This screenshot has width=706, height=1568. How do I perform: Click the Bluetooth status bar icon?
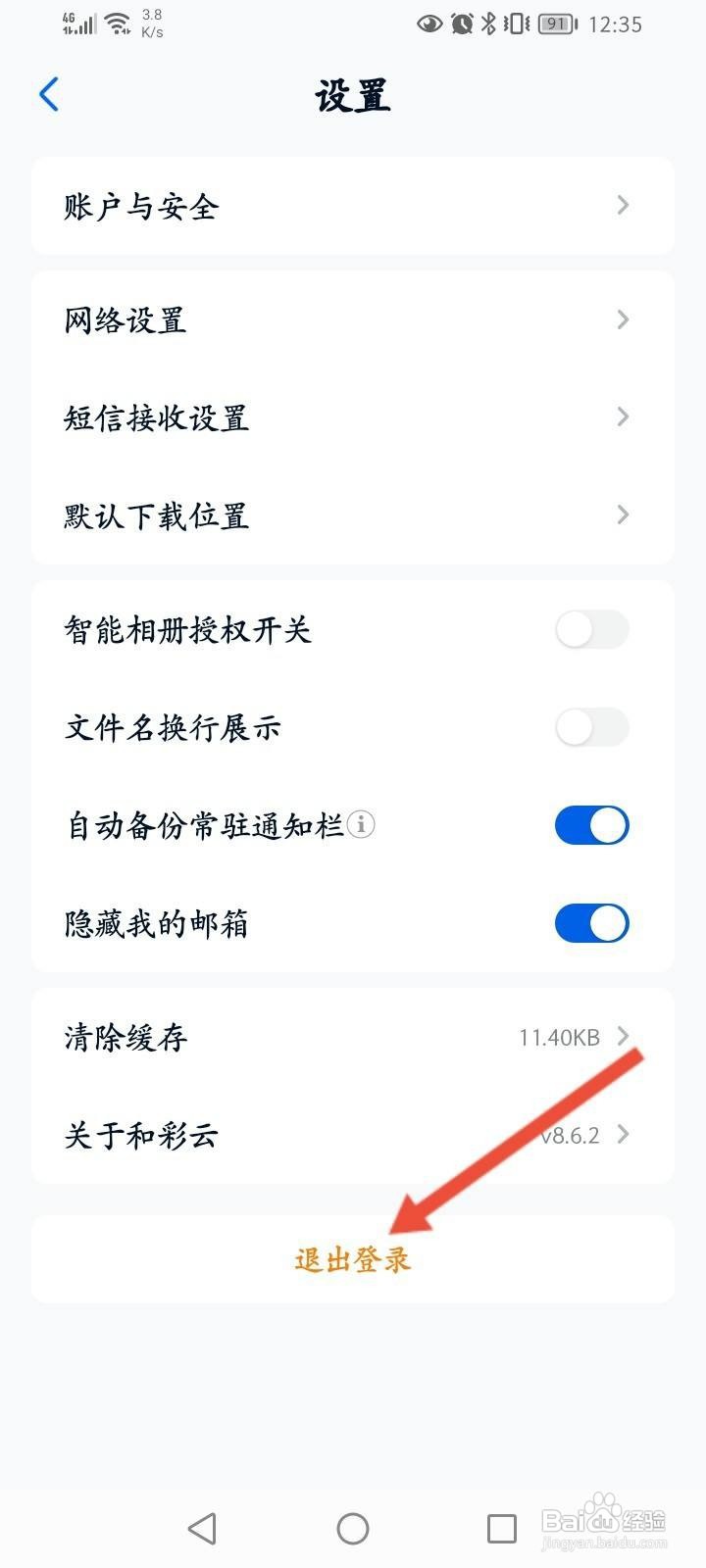487,24
